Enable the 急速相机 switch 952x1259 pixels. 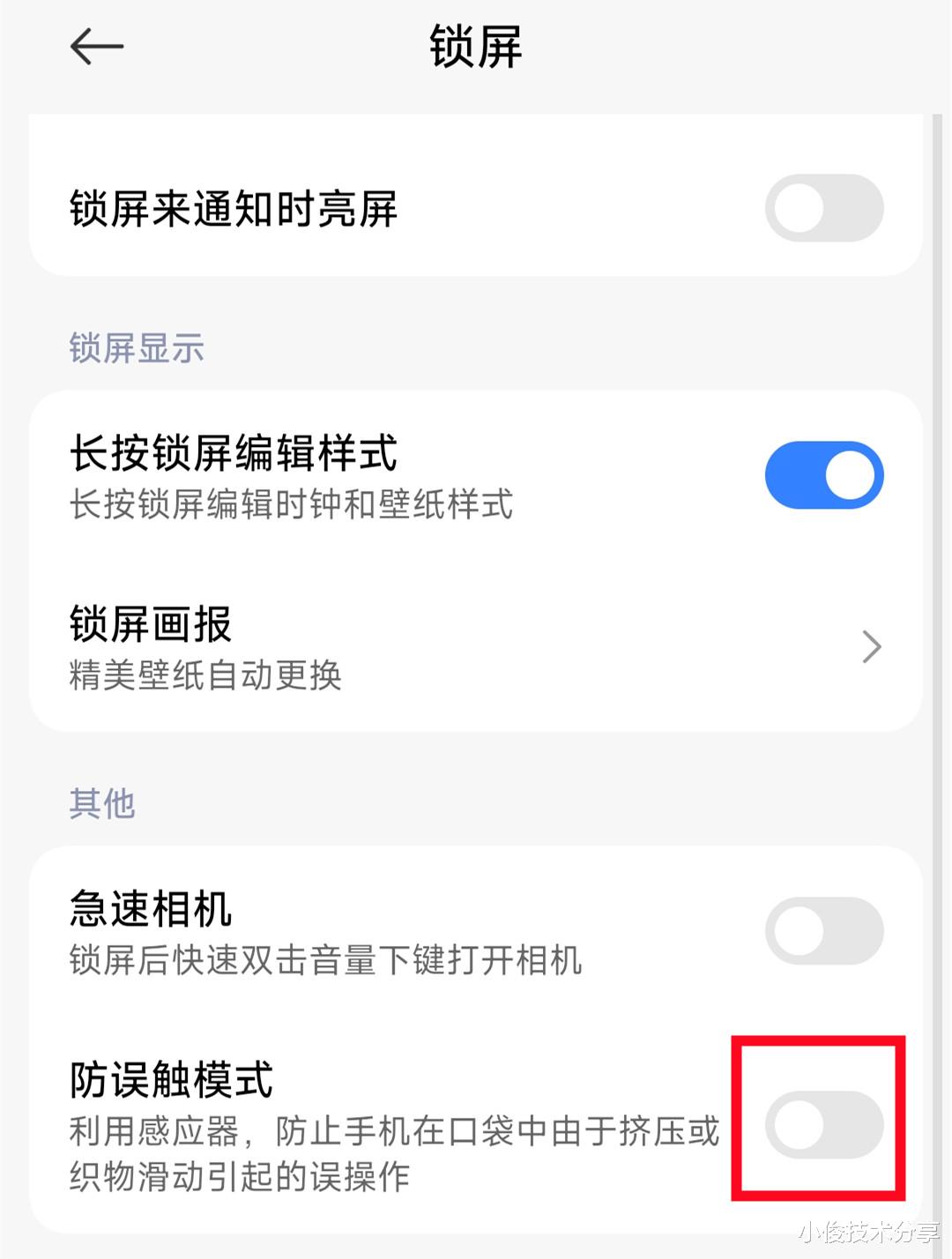tap(822, 930)
